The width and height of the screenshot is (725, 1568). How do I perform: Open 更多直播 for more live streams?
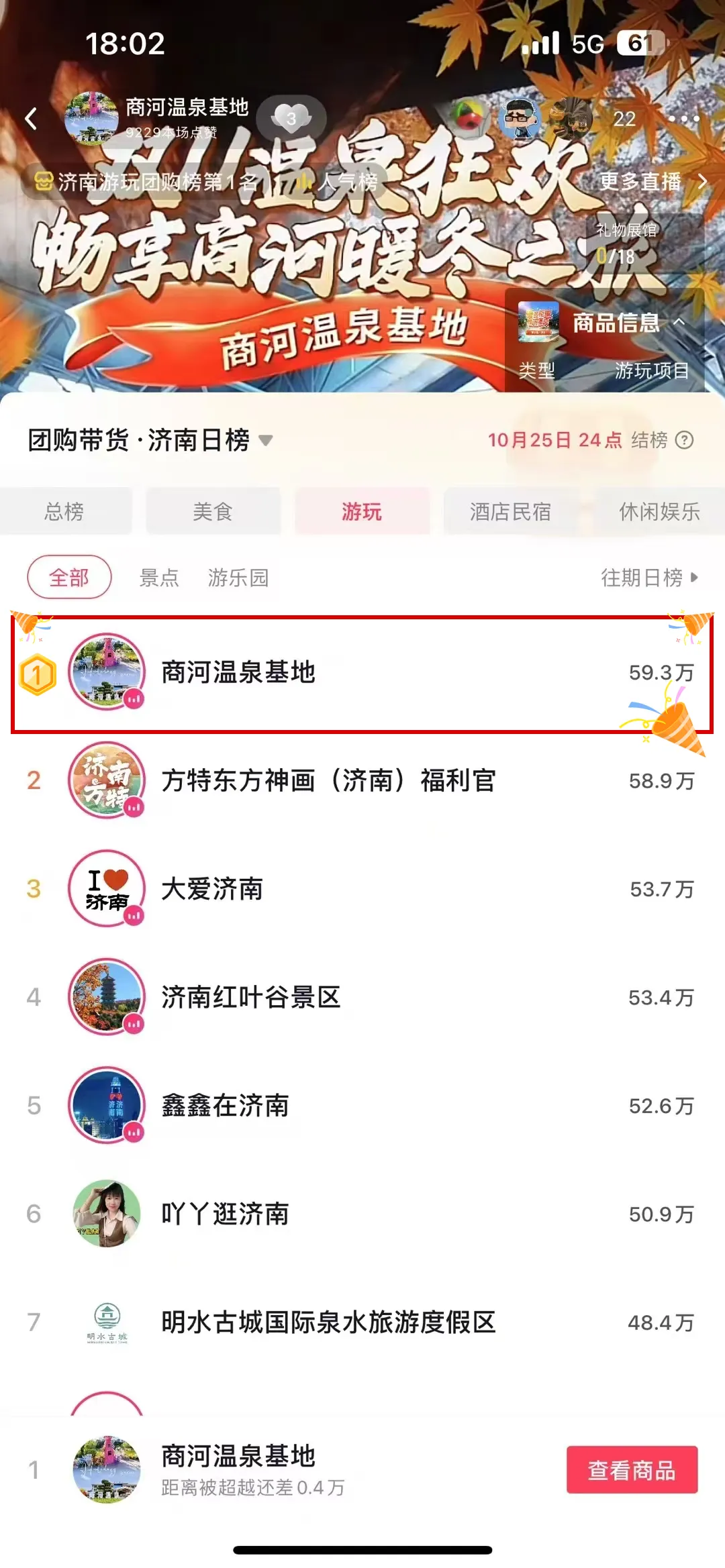pos(652,181)
